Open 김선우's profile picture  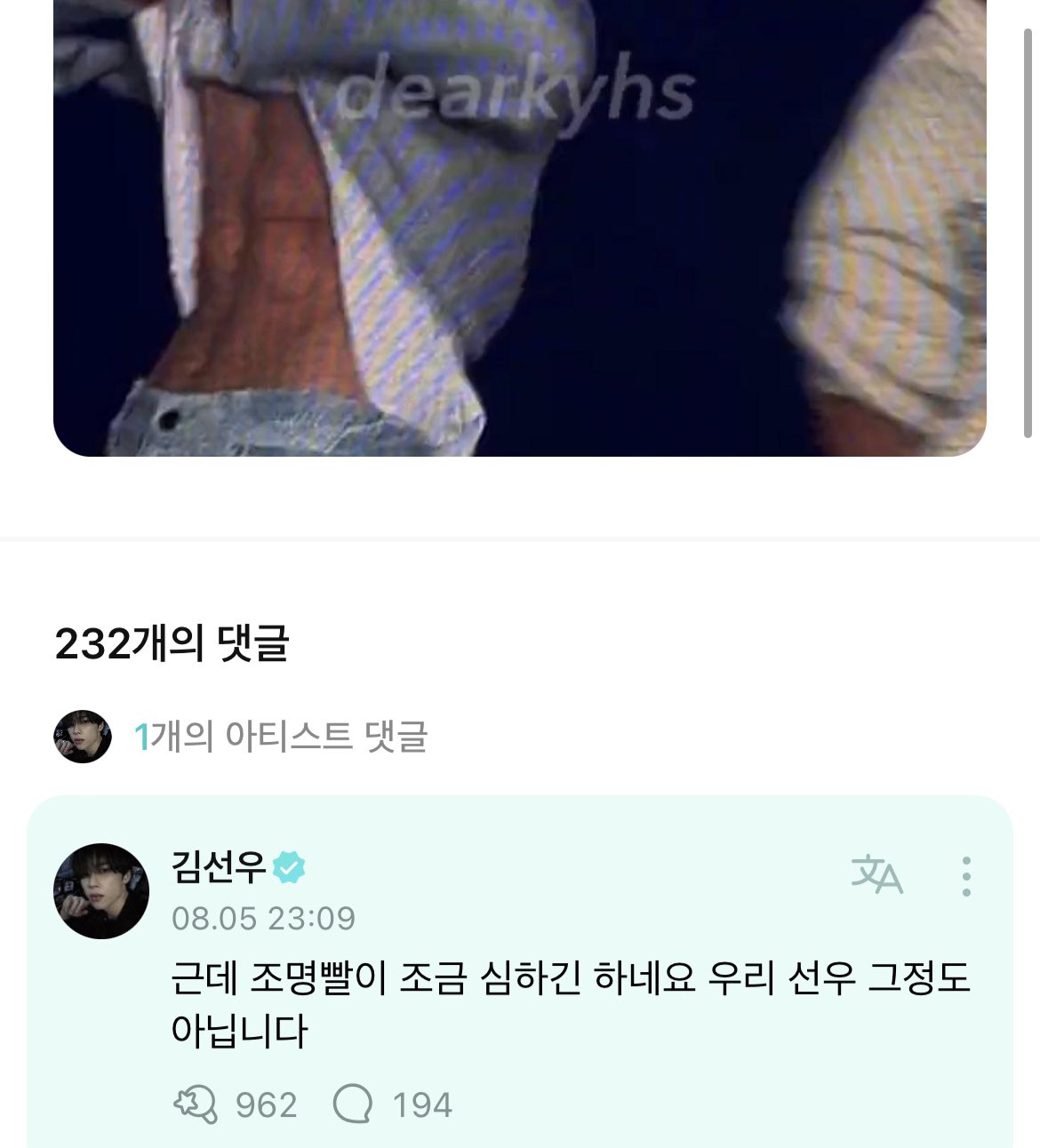click(101, 890)
